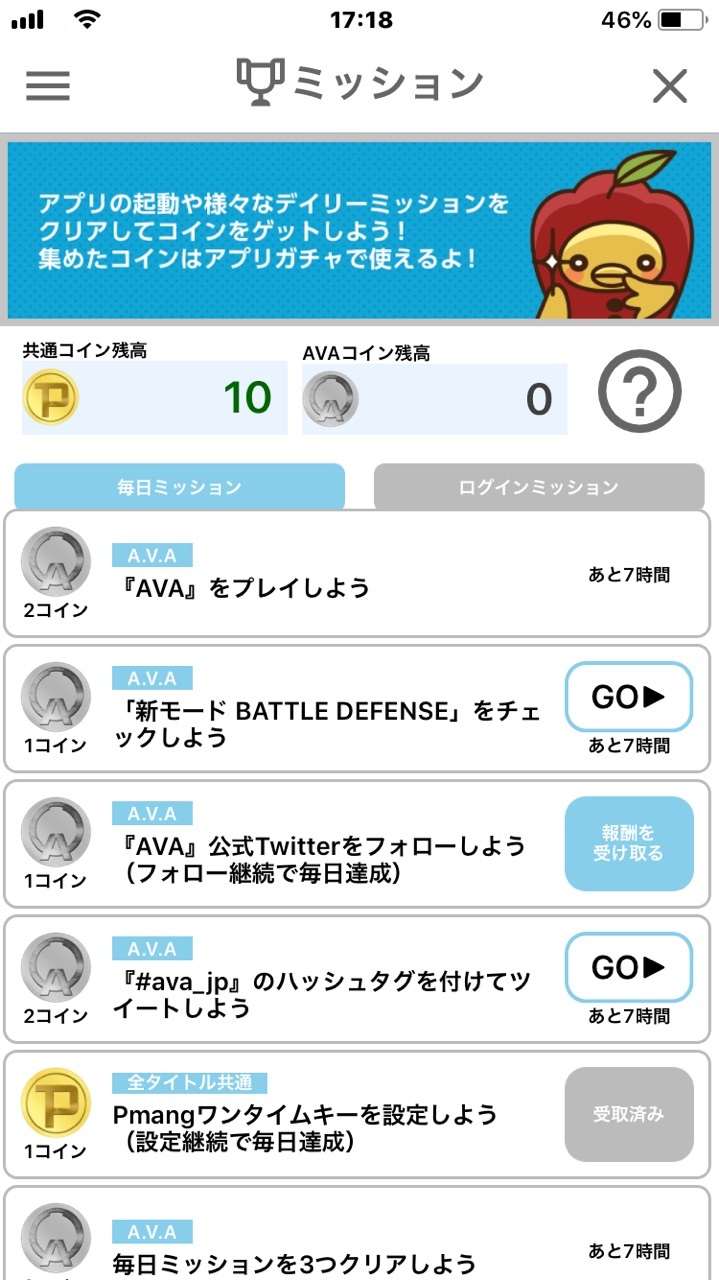The width and height of the screenshot is (719, 1280).
Task: Switch to the 毎日ミッション tab
Action: tap(179, 488)
